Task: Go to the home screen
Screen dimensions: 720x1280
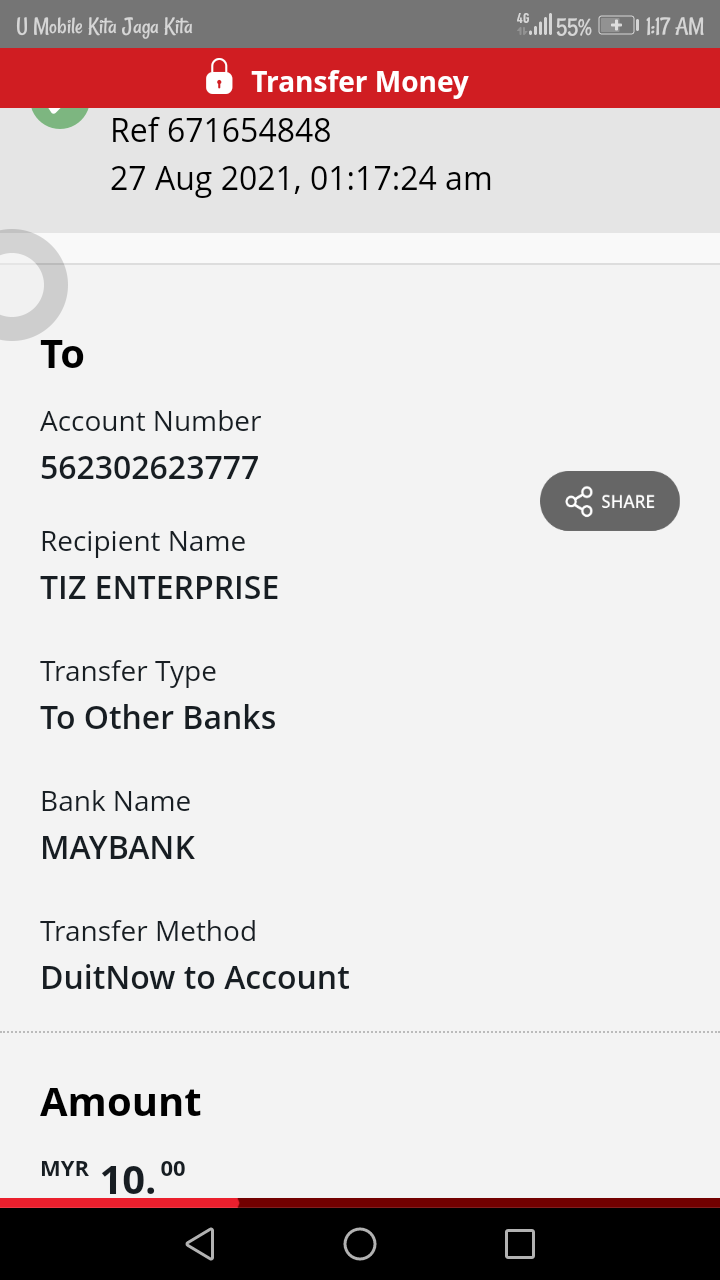Action: 360,1244
